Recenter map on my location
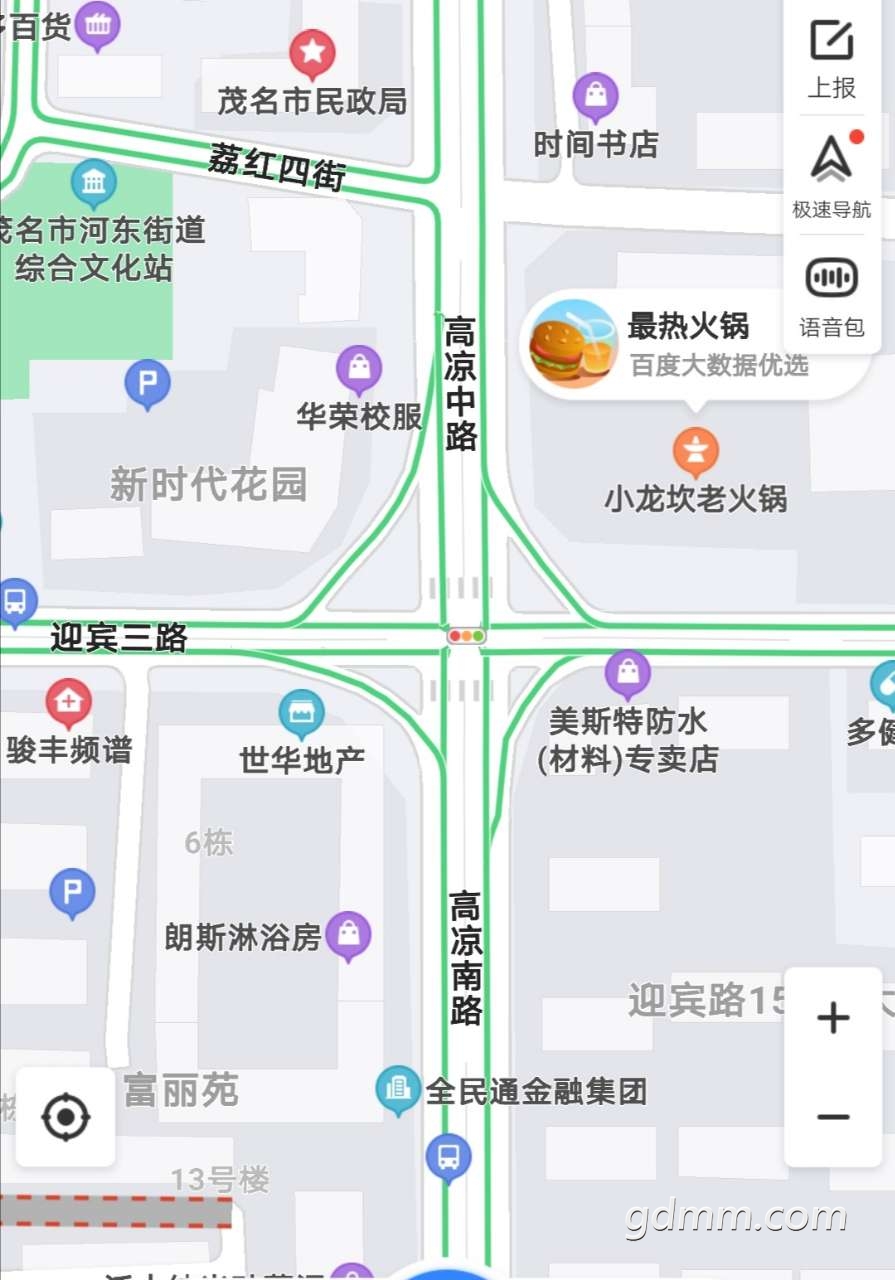 66,1116
